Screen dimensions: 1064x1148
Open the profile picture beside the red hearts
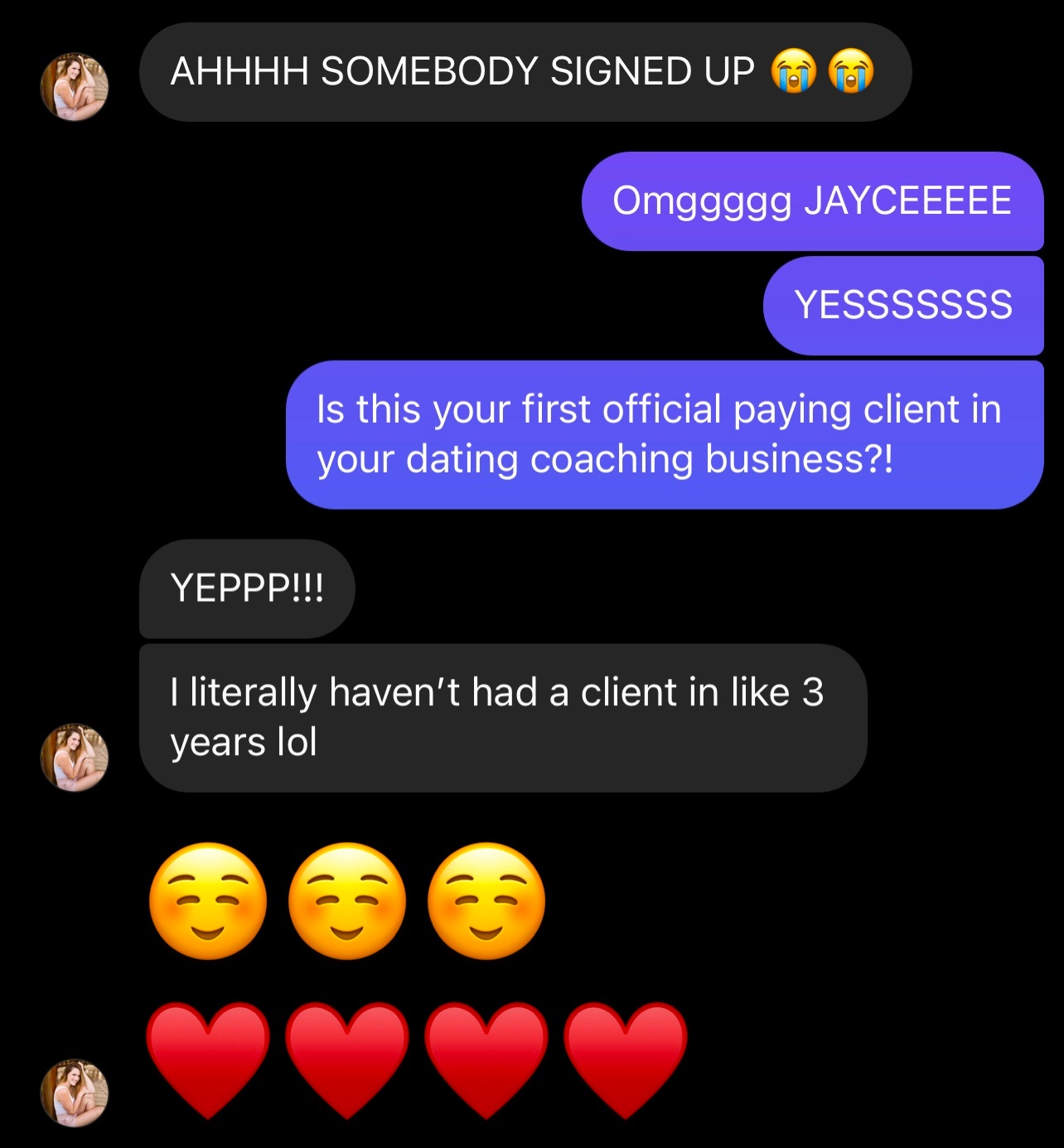(75, 1092)
